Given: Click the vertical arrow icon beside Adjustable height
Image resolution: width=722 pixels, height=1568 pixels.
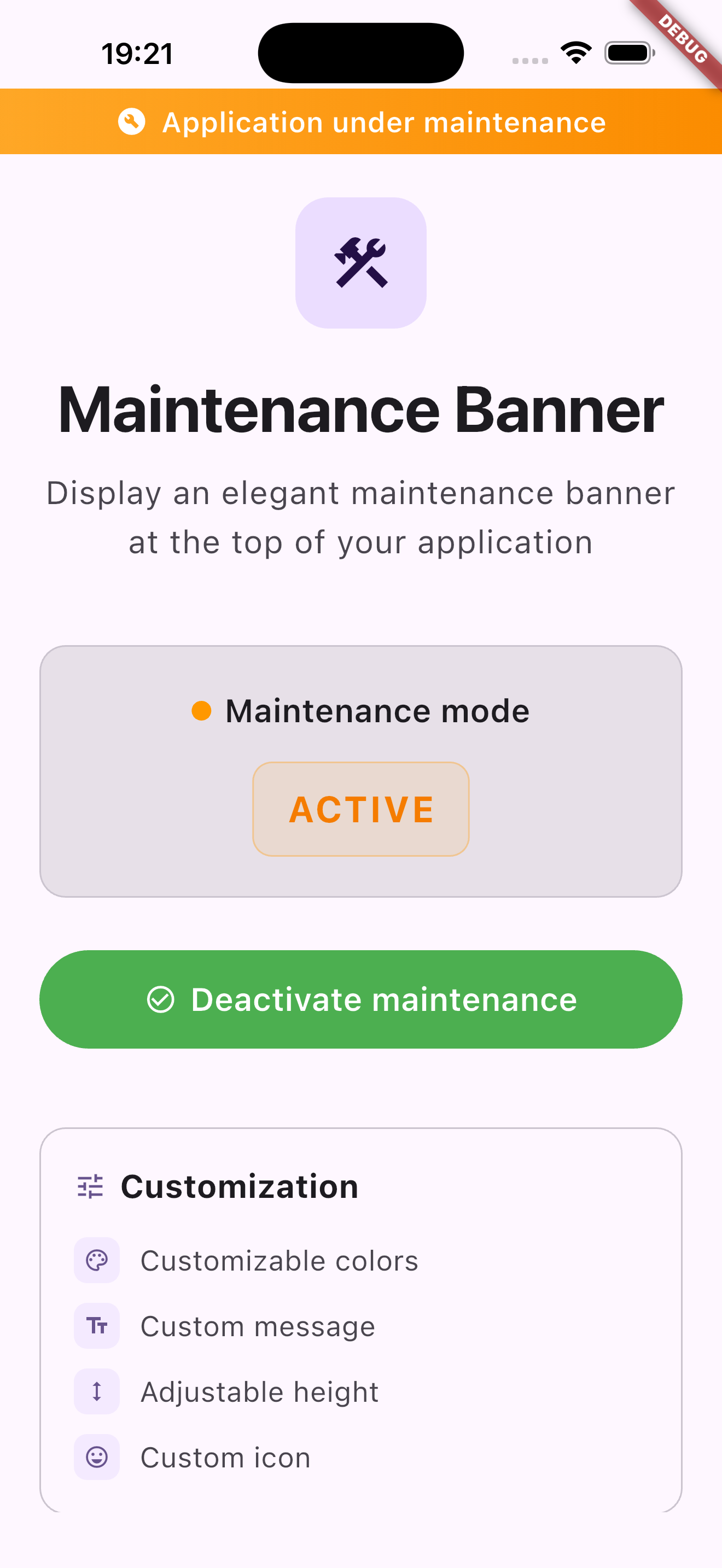Looking at the screenshot, I should (x=97, y=1391).
